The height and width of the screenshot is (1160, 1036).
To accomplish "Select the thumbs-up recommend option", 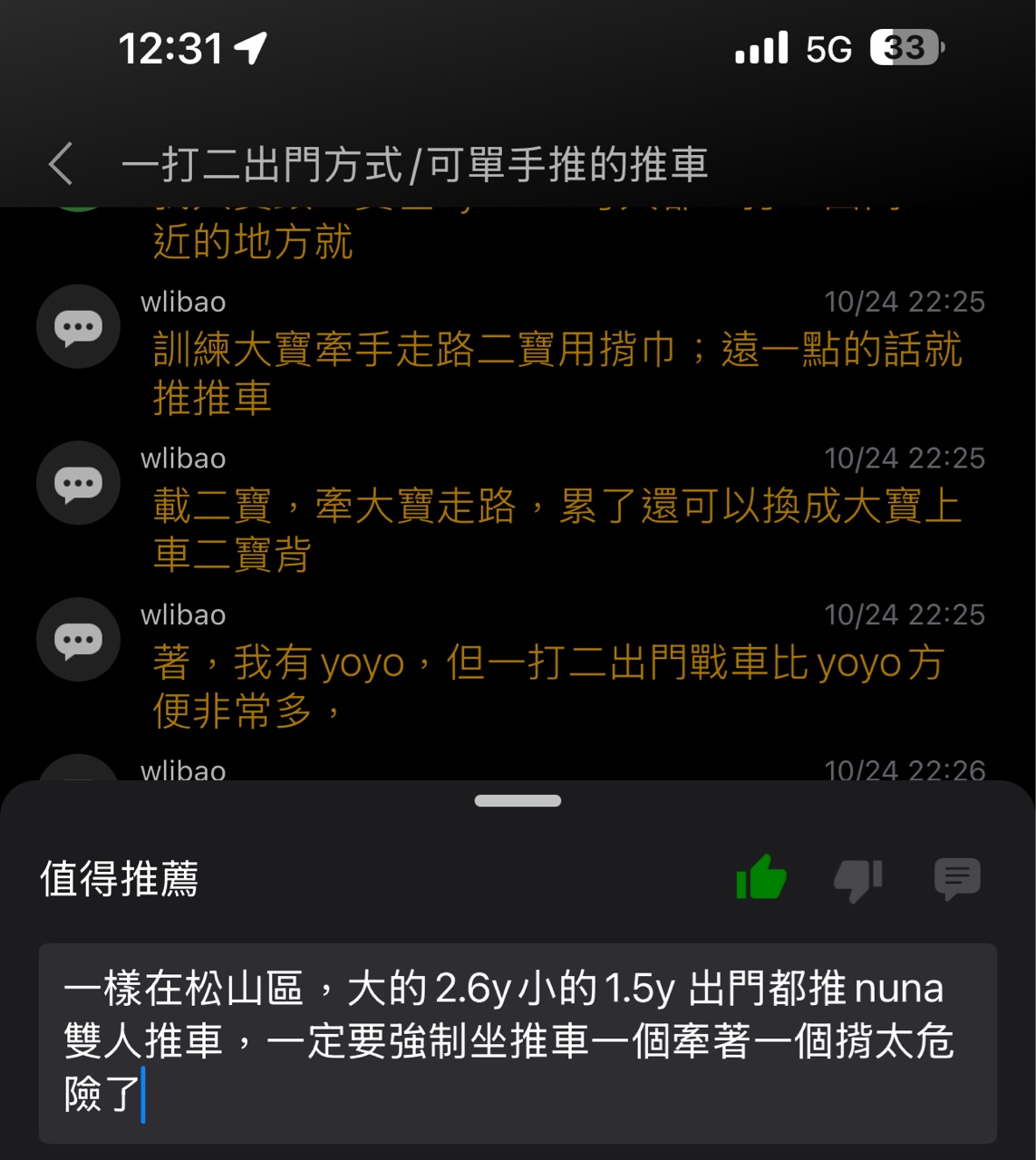I will (x=761, y=877).
